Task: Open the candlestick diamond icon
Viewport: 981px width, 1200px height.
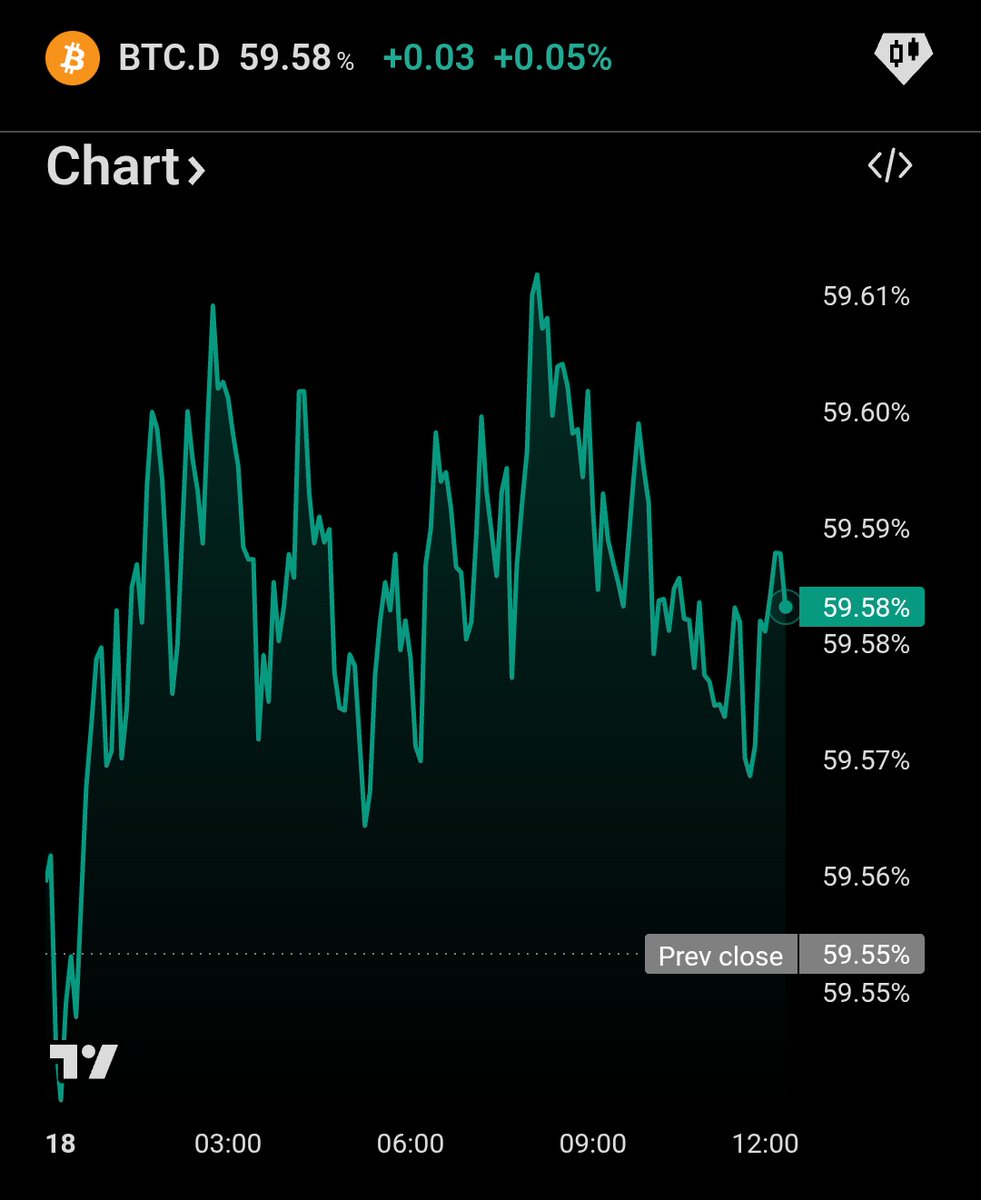Action: click(x=903, y=57)
